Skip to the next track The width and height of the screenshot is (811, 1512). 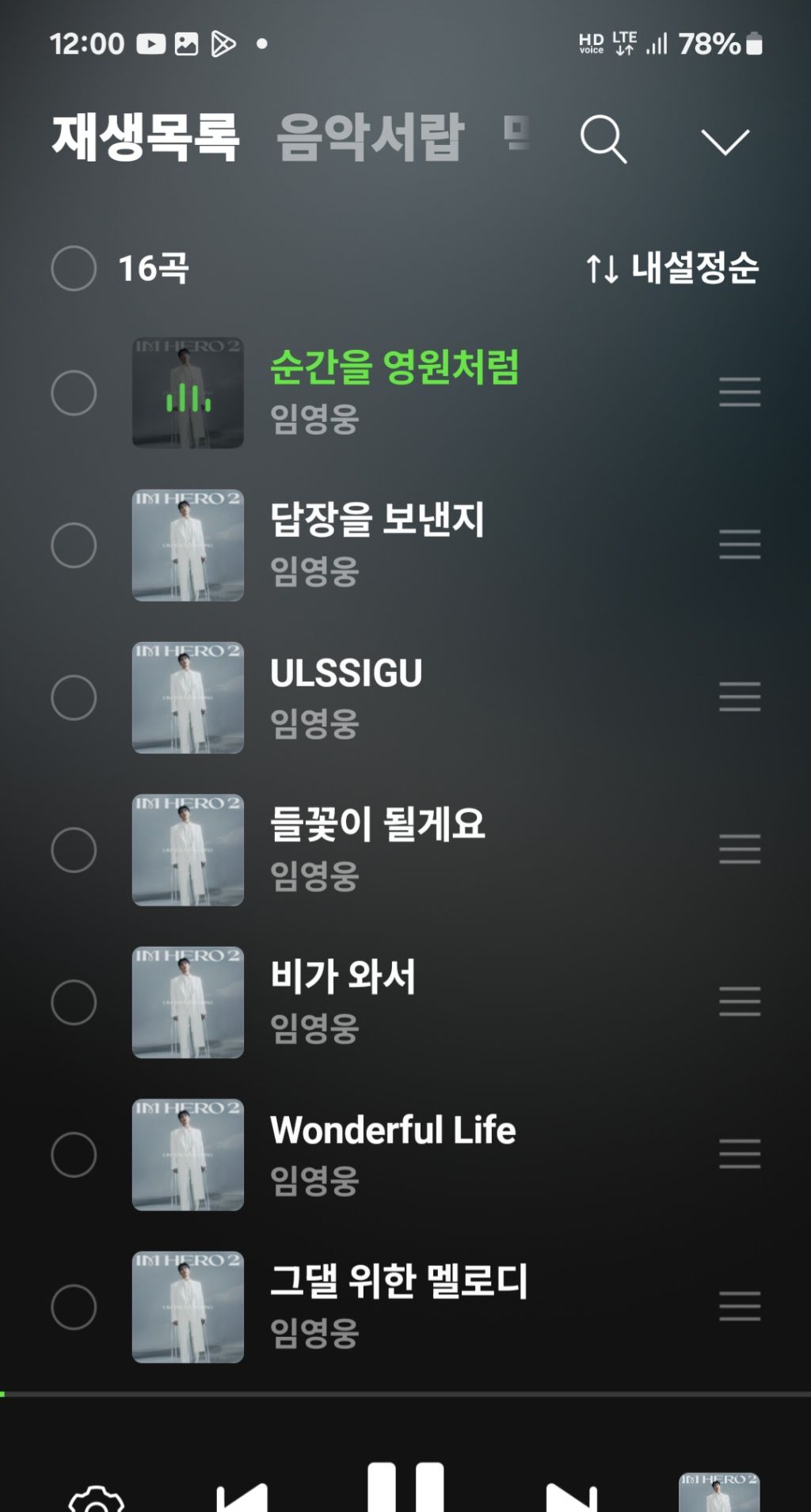point(572,1498)
